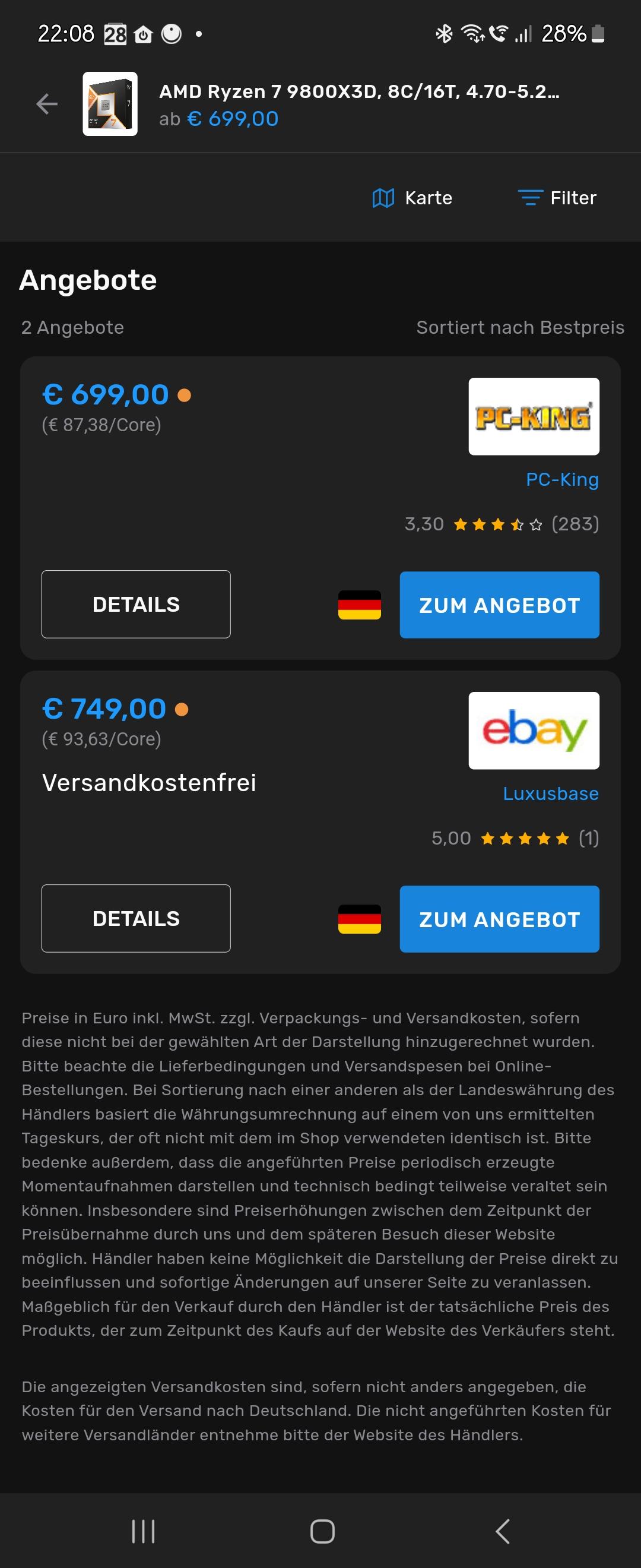Open the Luxusbase seller link
641x1568 pixels.
click(550, 794)
